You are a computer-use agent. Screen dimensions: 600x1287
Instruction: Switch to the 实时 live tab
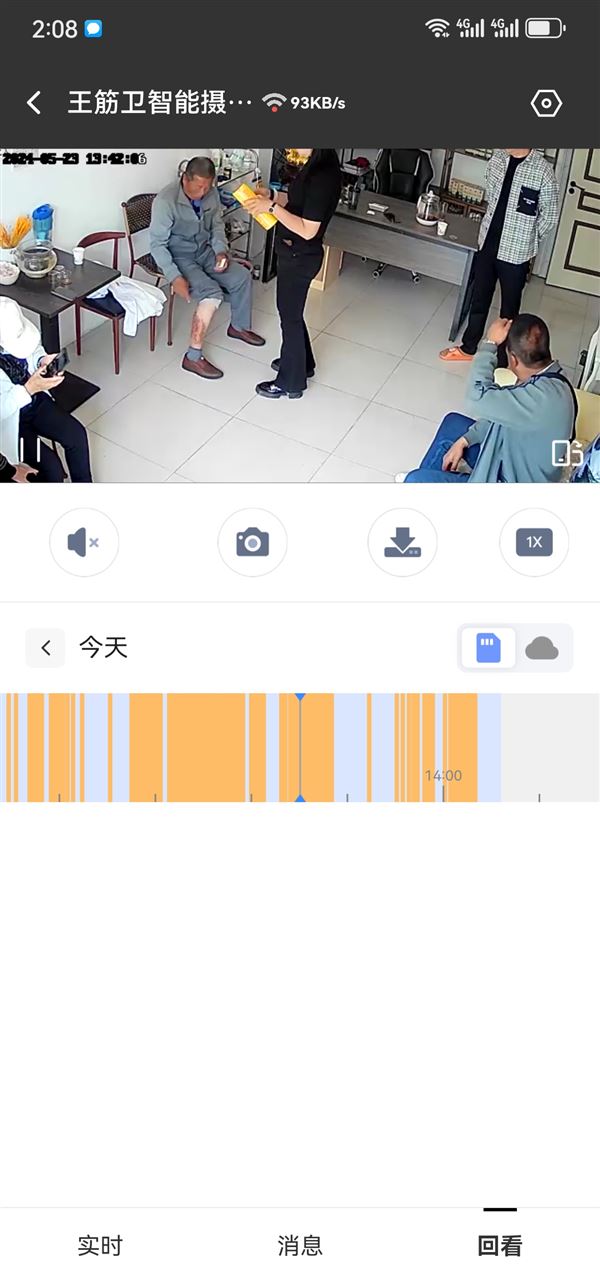click(100, 1246)
